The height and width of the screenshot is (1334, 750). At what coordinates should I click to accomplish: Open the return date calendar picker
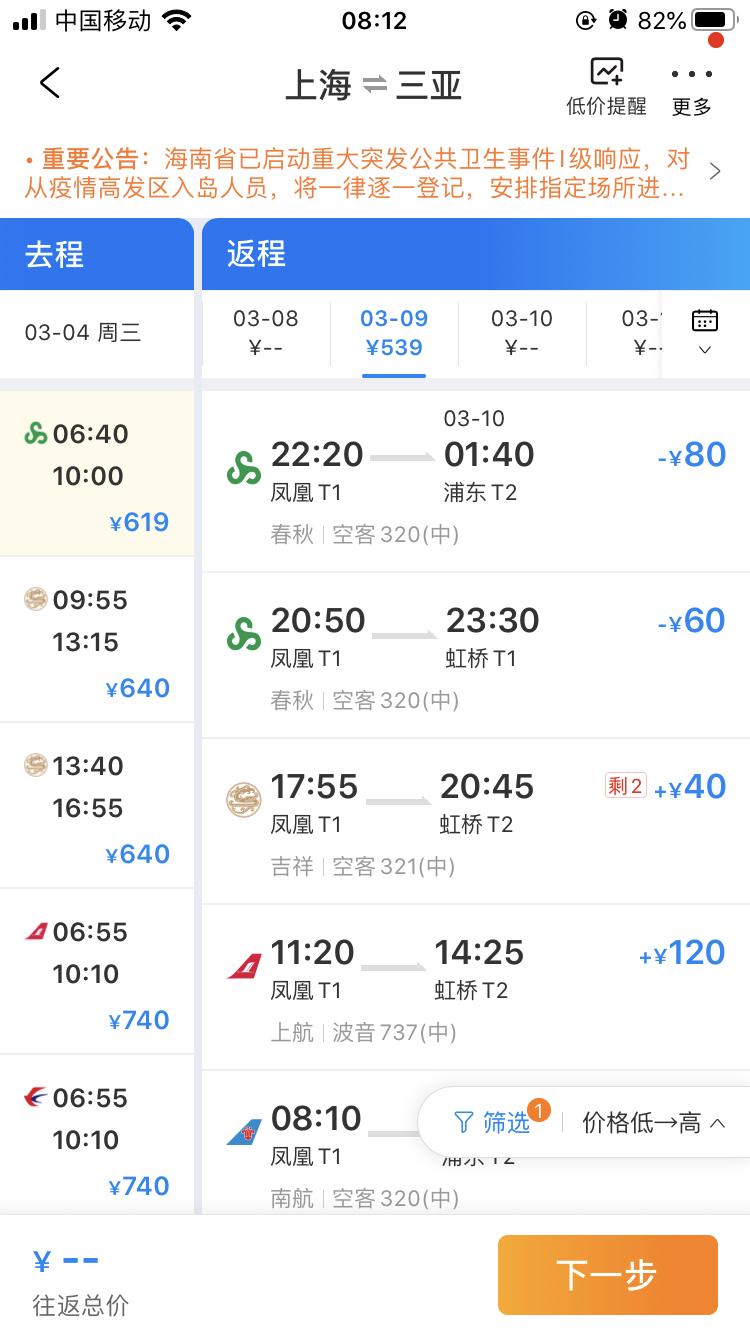[x=705, y=333]
